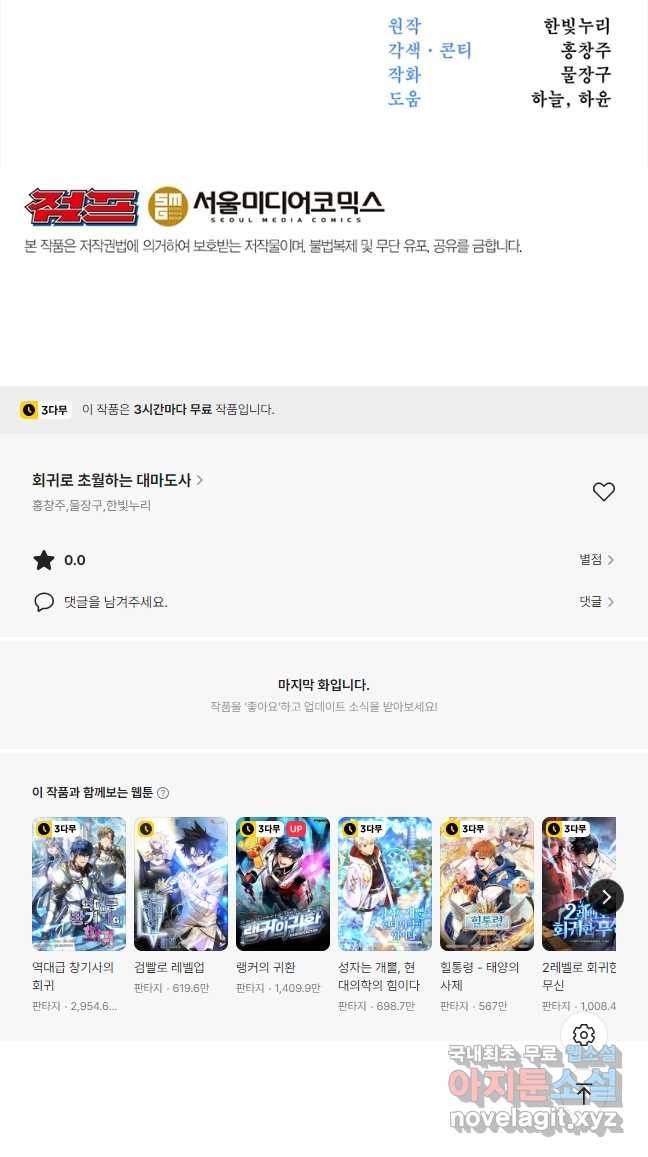Viewport: 648px width, 1157px height.
Task: Tap 댓글을 남겨주세요 to write a comment
Action: point(115,602)
